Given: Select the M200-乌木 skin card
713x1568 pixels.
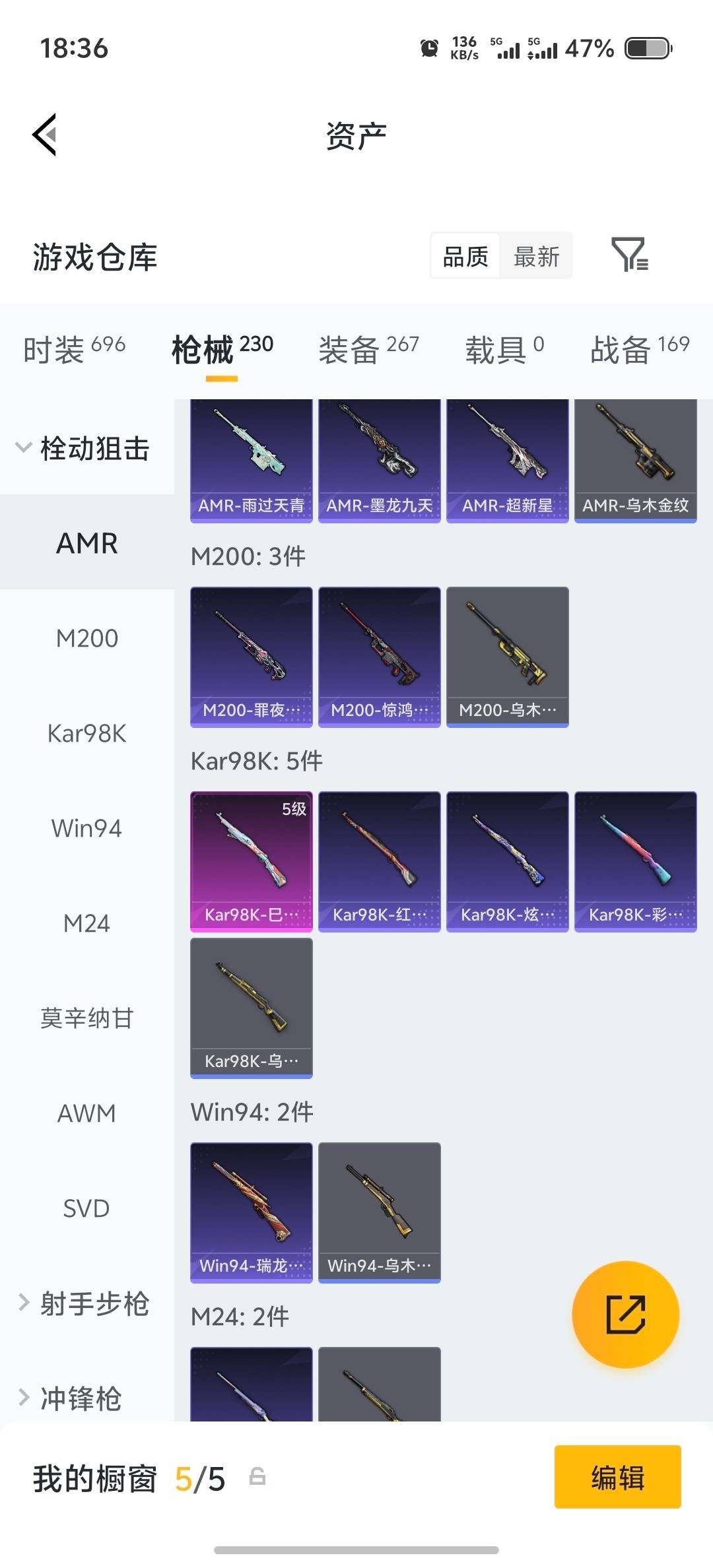Looking at the screenshot, I should pyautogui.click(x=506, y=657).
